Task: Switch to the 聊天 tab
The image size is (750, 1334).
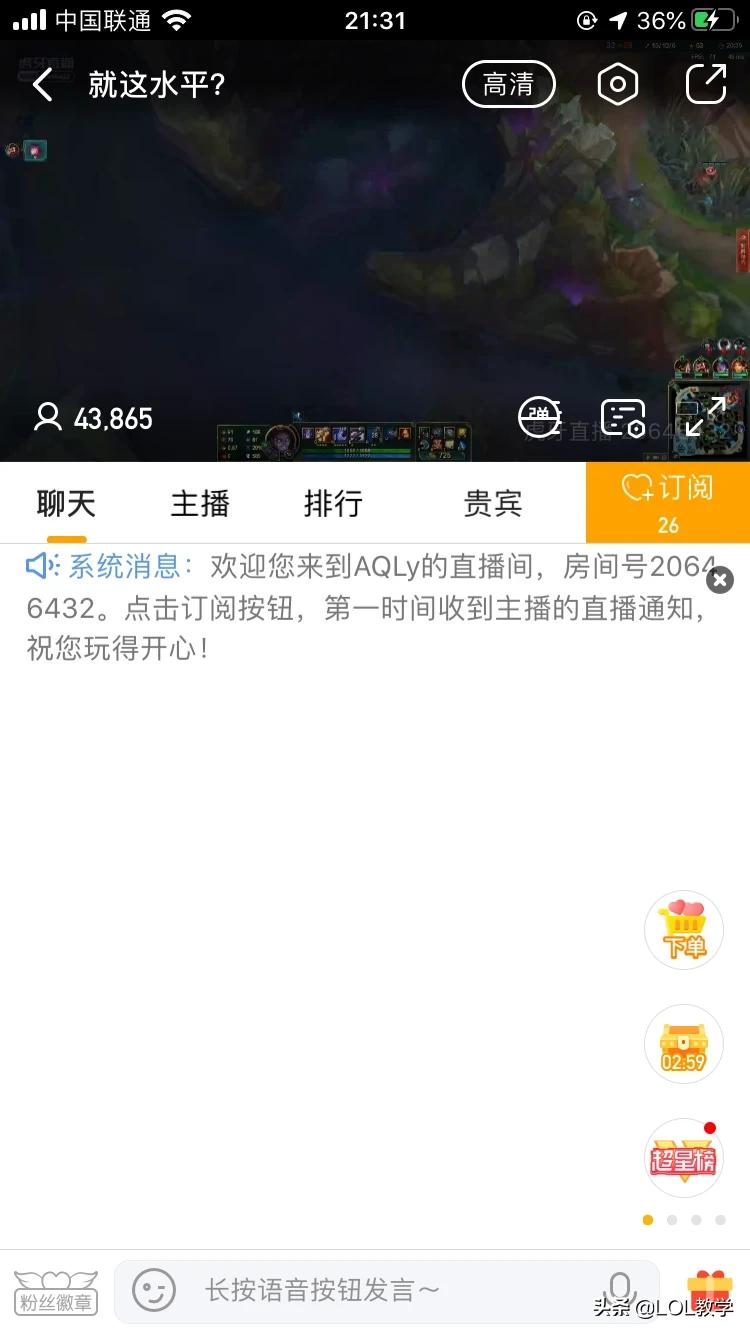Action: pyautogui.click(x=66, y=504)
